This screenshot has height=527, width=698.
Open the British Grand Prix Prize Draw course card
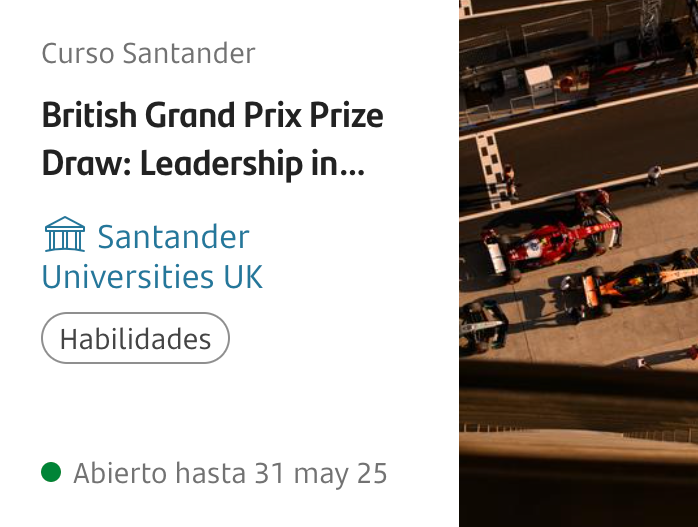tap(212, 140)
